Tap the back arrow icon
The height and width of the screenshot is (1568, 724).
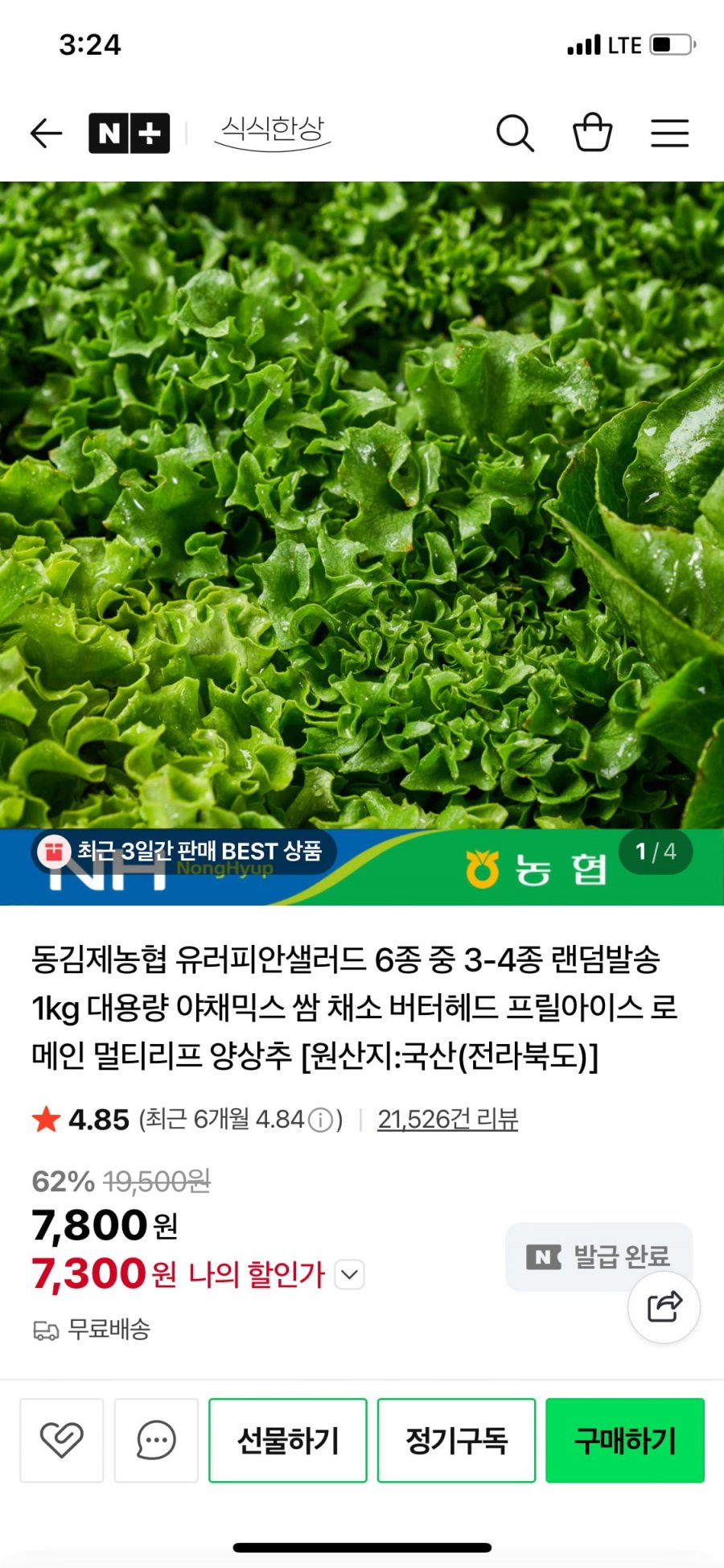(x=46, y=133)
